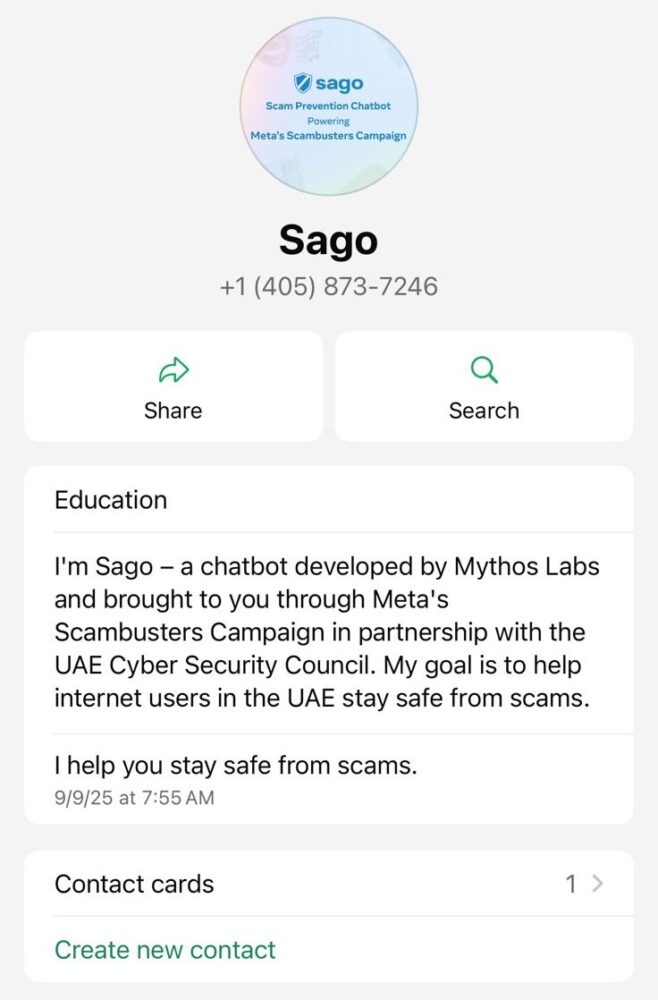Image resolution: width=658 pixels, height=1000 pixels.
Task: View Sago's profile picture
Action: (x=329, y=105)
